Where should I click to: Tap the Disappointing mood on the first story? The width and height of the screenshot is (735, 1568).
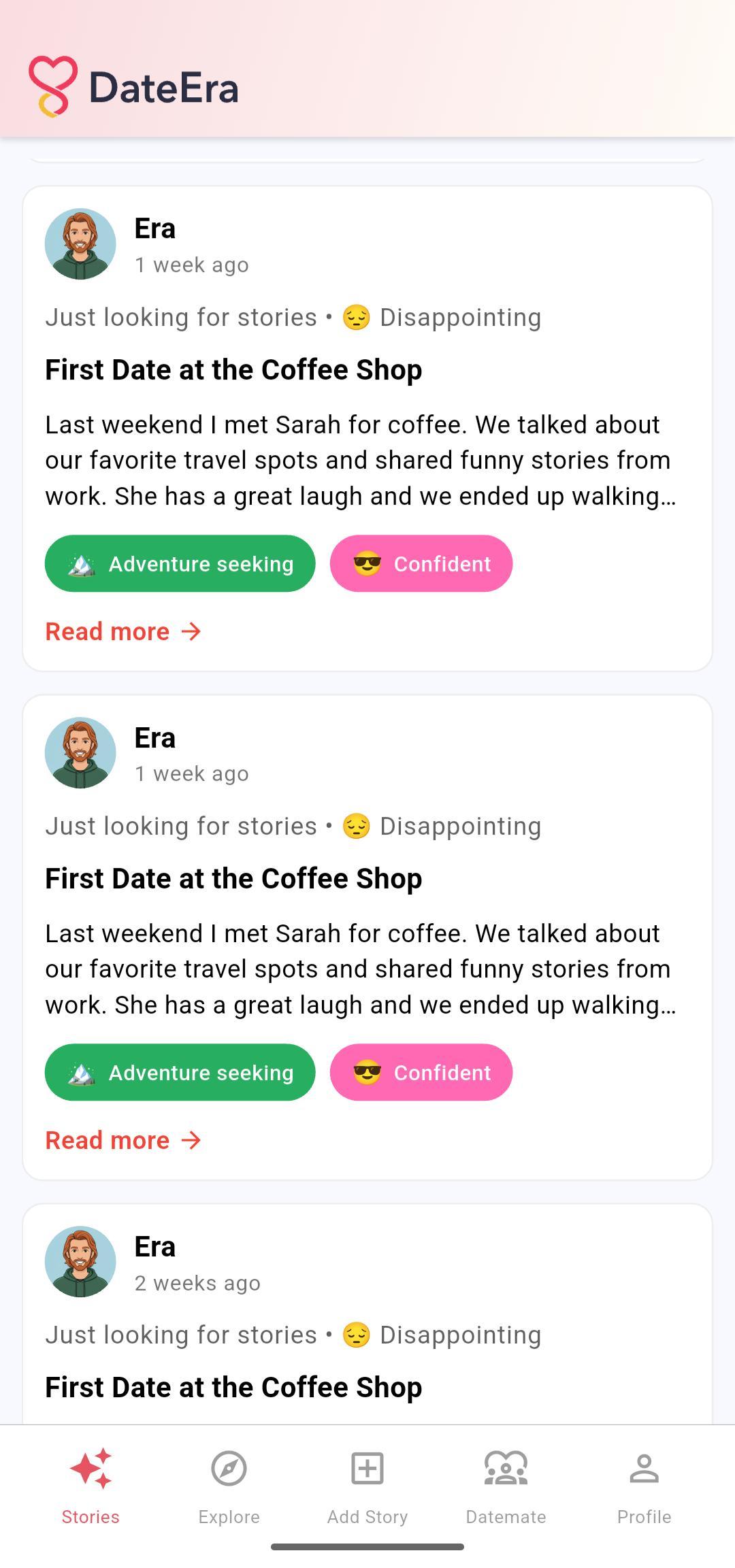(x=459, y=316)
